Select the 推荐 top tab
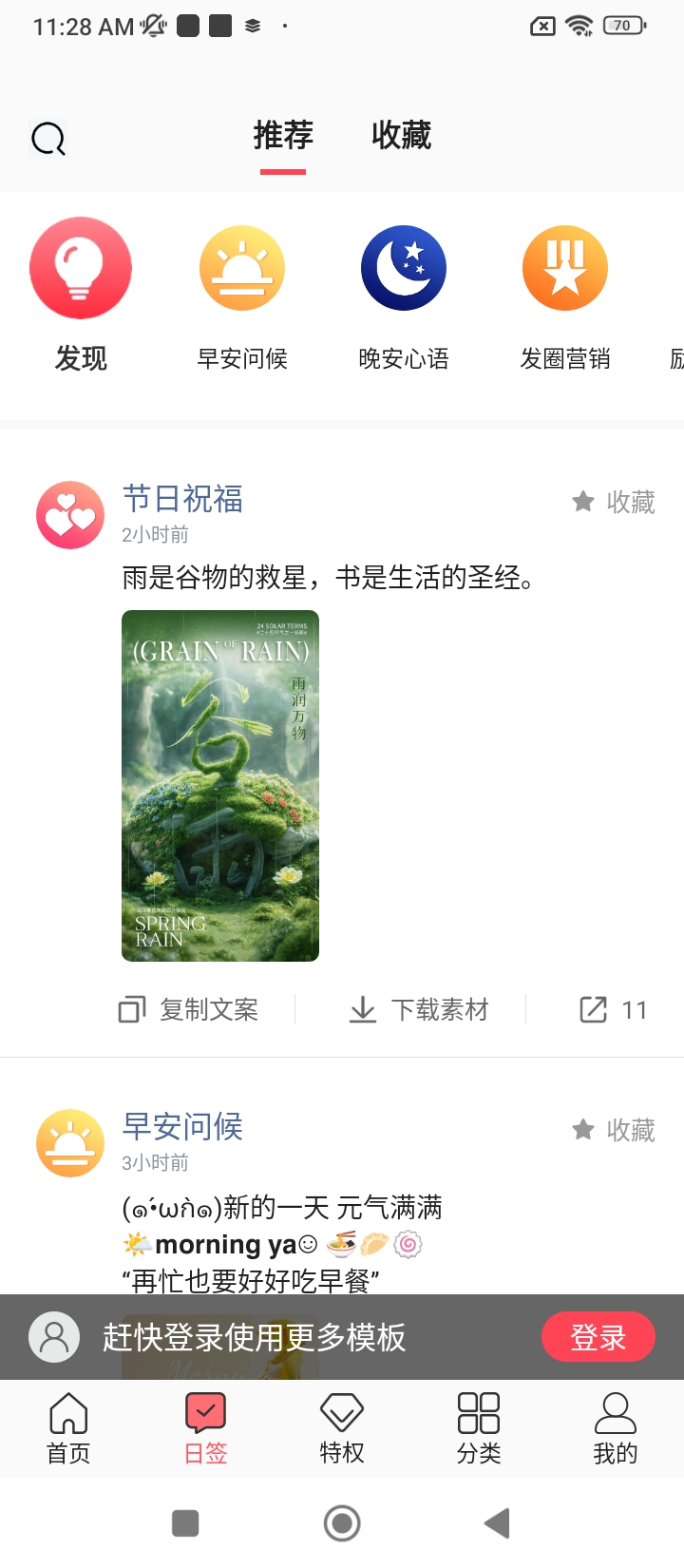The image size is (684, 1568). point(283,136)
